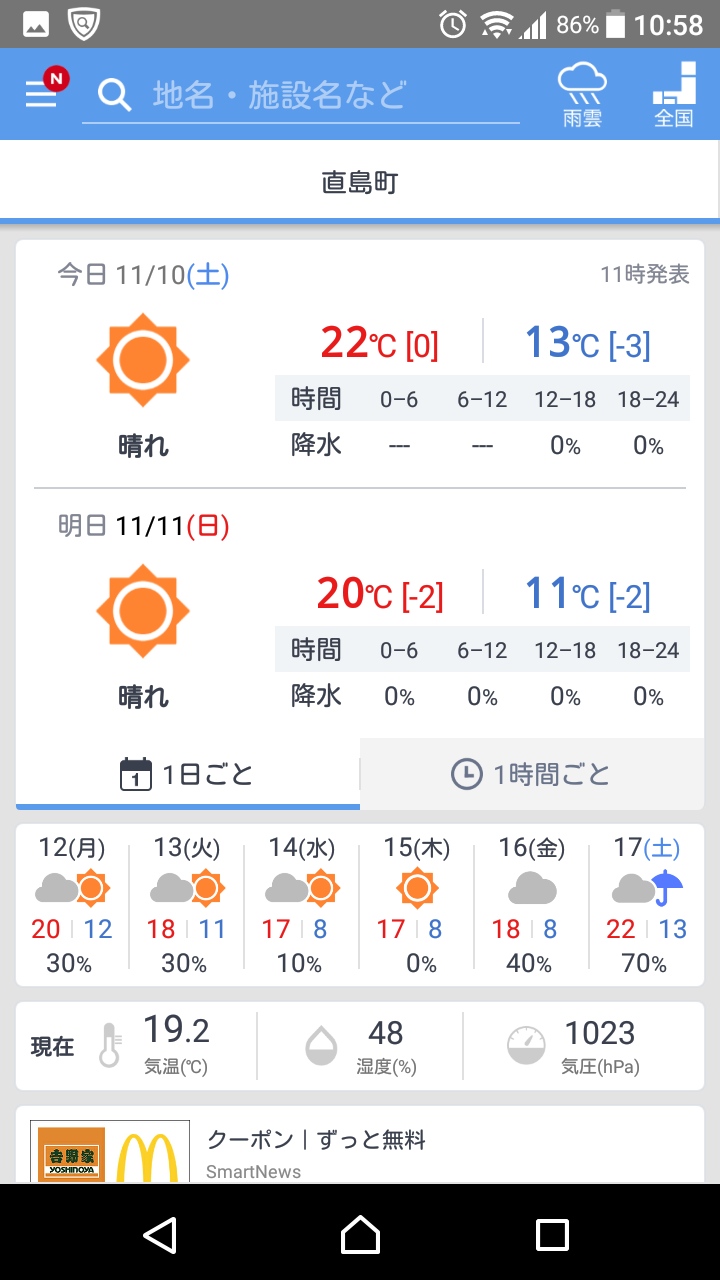Select the 14(水) forecast column
Screen dimensions: 720x1280
302,905
